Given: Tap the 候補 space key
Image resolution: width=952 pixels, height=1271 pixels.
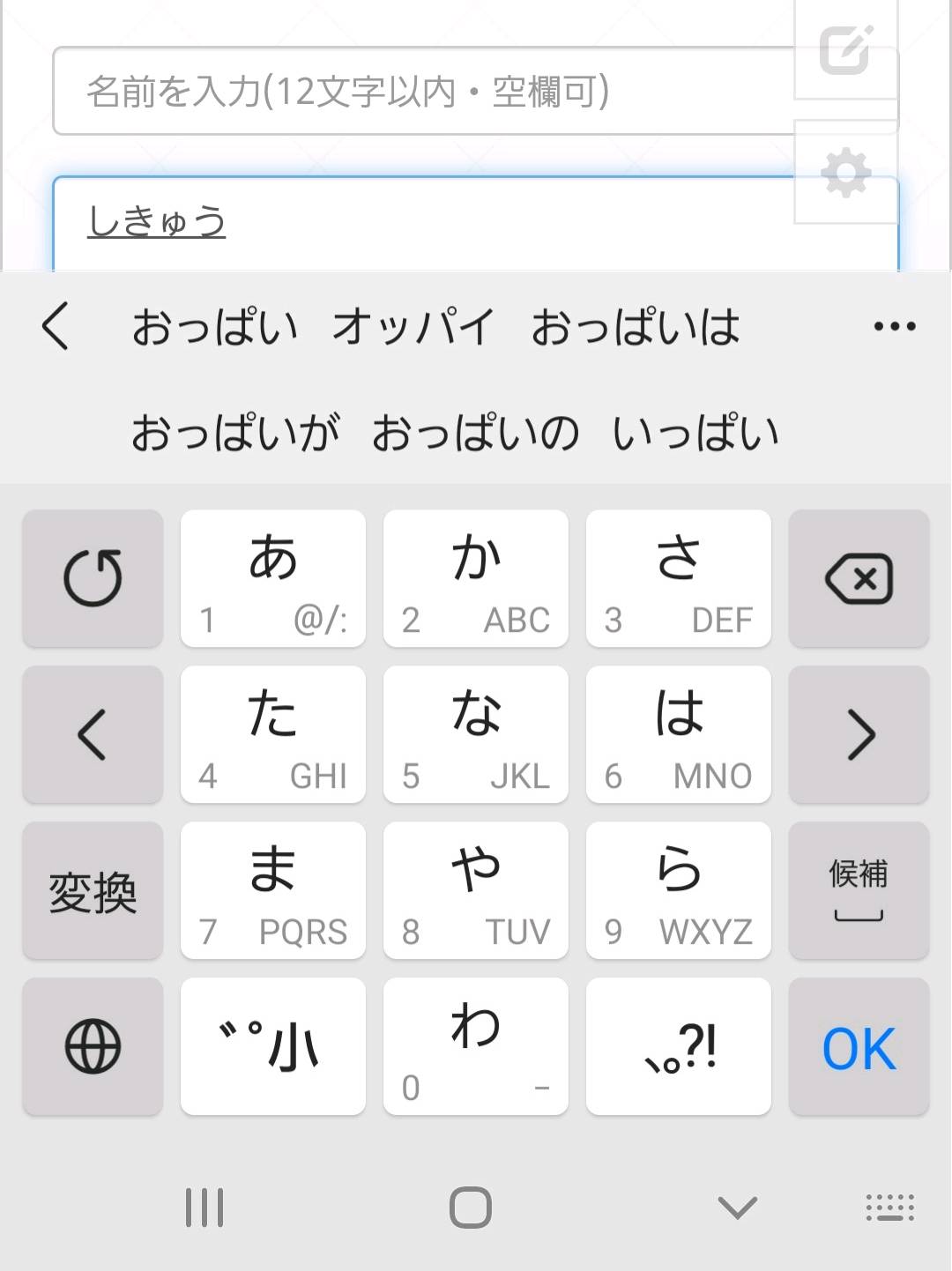Looking at the screenshot, I should click(x=859, y=890).
